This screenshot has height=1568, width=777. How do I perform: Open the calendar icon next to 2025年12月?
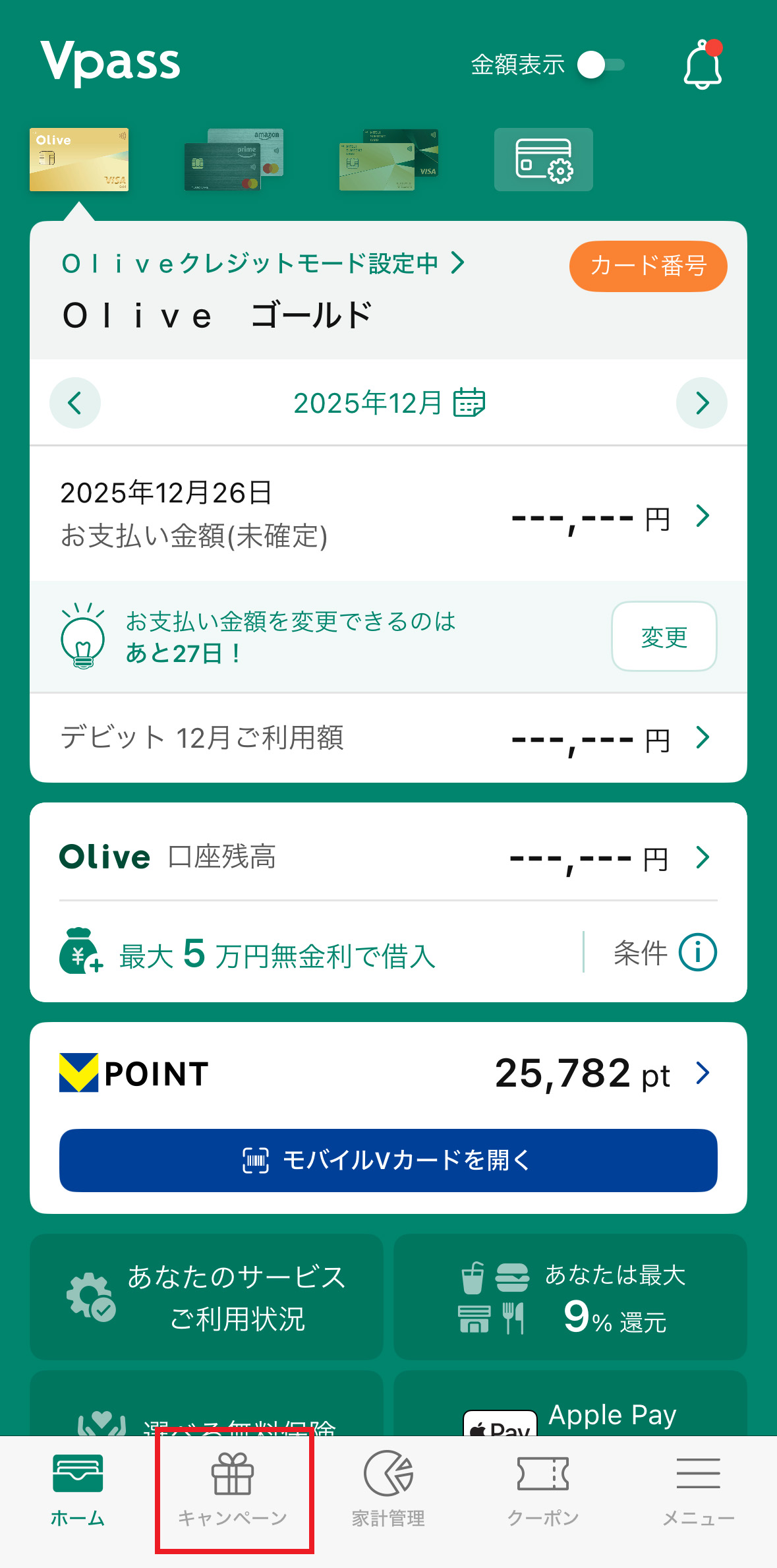click(x=469, y=402)
